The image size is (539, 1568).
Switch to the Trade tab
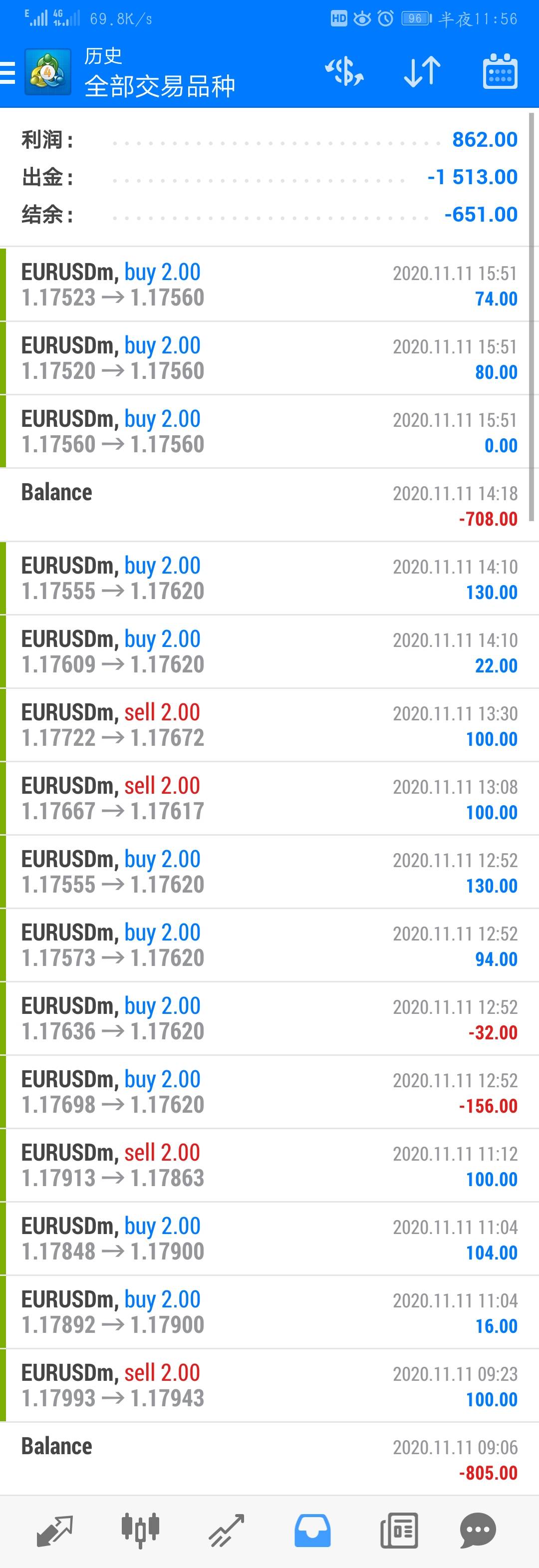point(226,1530)
